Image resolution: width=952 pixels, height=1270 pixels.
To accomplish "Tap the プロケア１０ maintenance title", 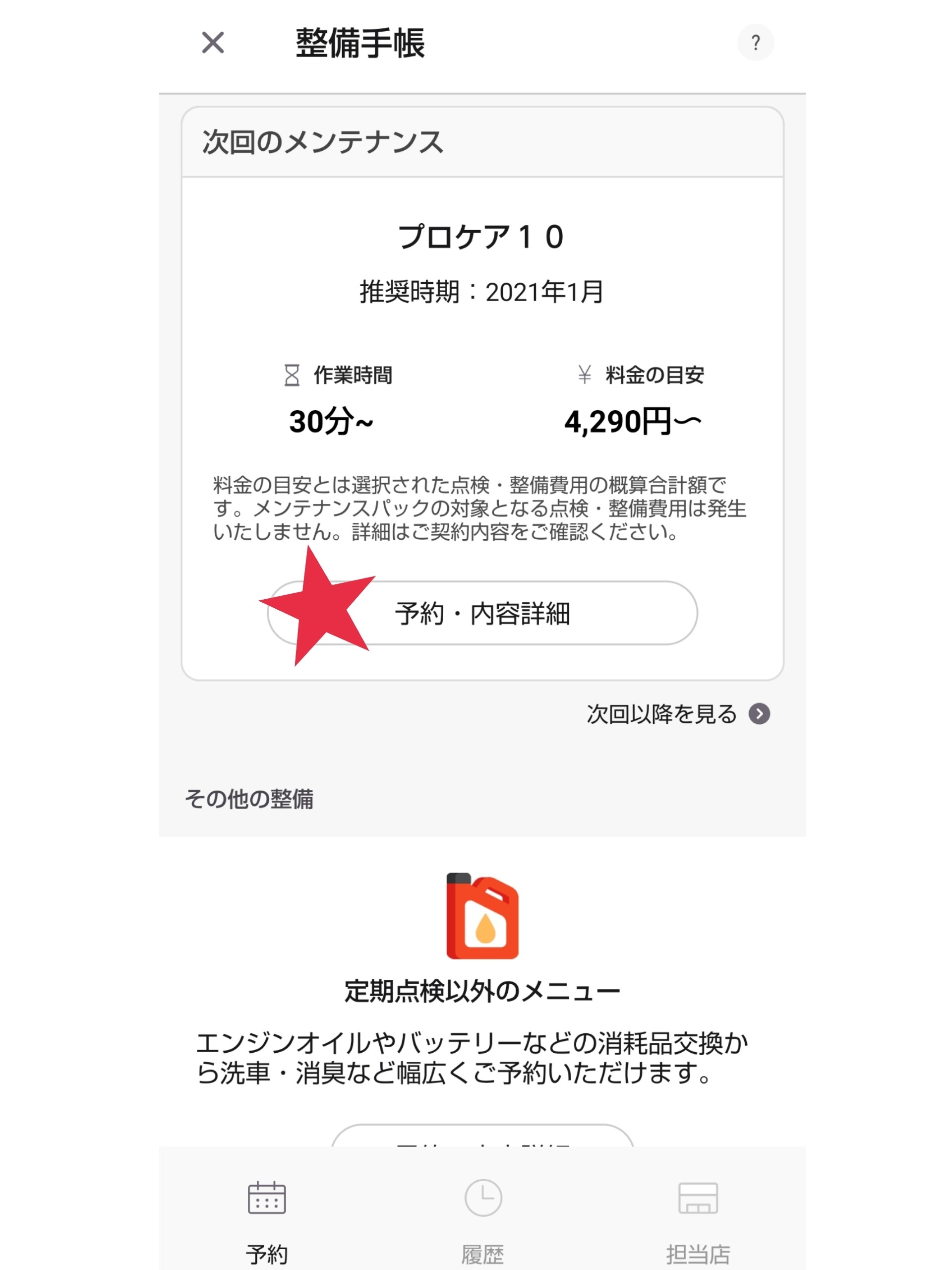I will (x=481, y=237).
